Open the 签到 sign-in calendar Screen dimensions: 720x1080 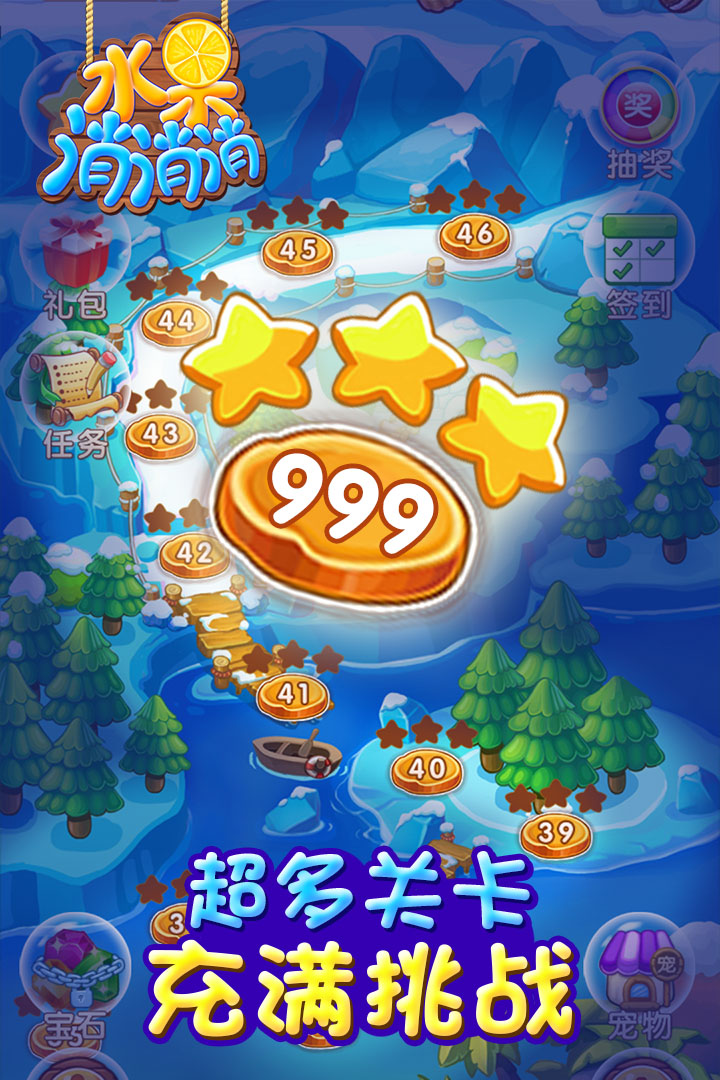[x=638, y=250]
